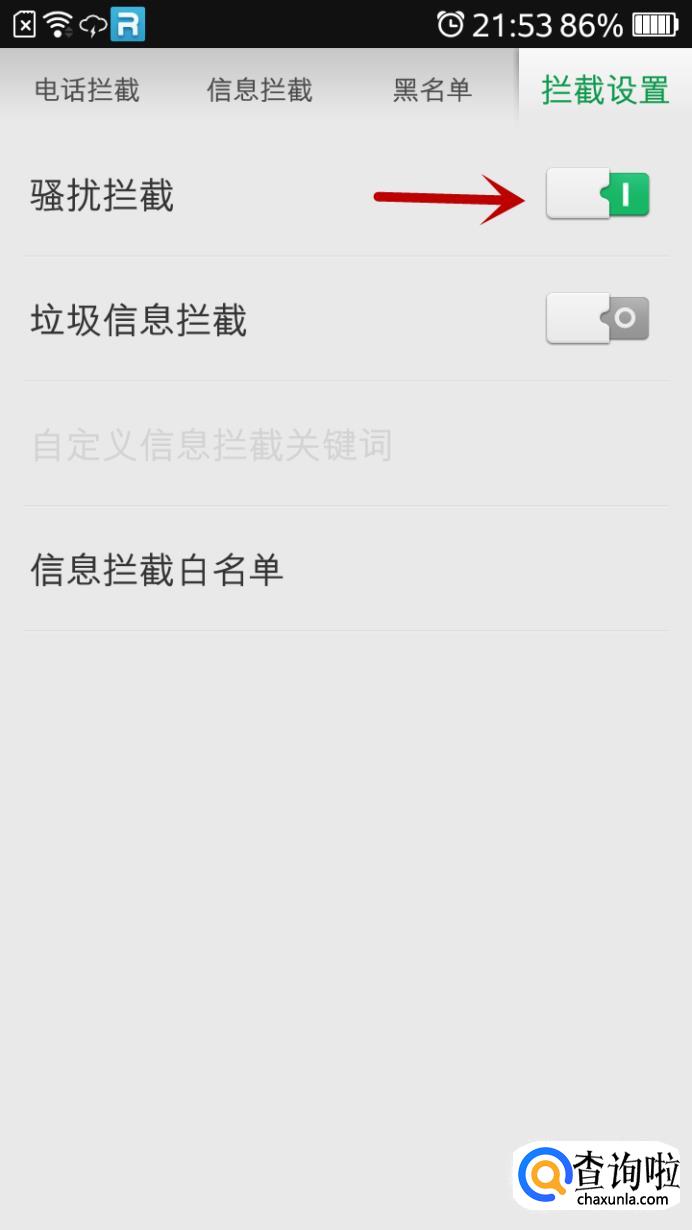This screenshot has height=1230, width=692.
Task: Select the 拦截设置 tab
Action: (605, 91)
